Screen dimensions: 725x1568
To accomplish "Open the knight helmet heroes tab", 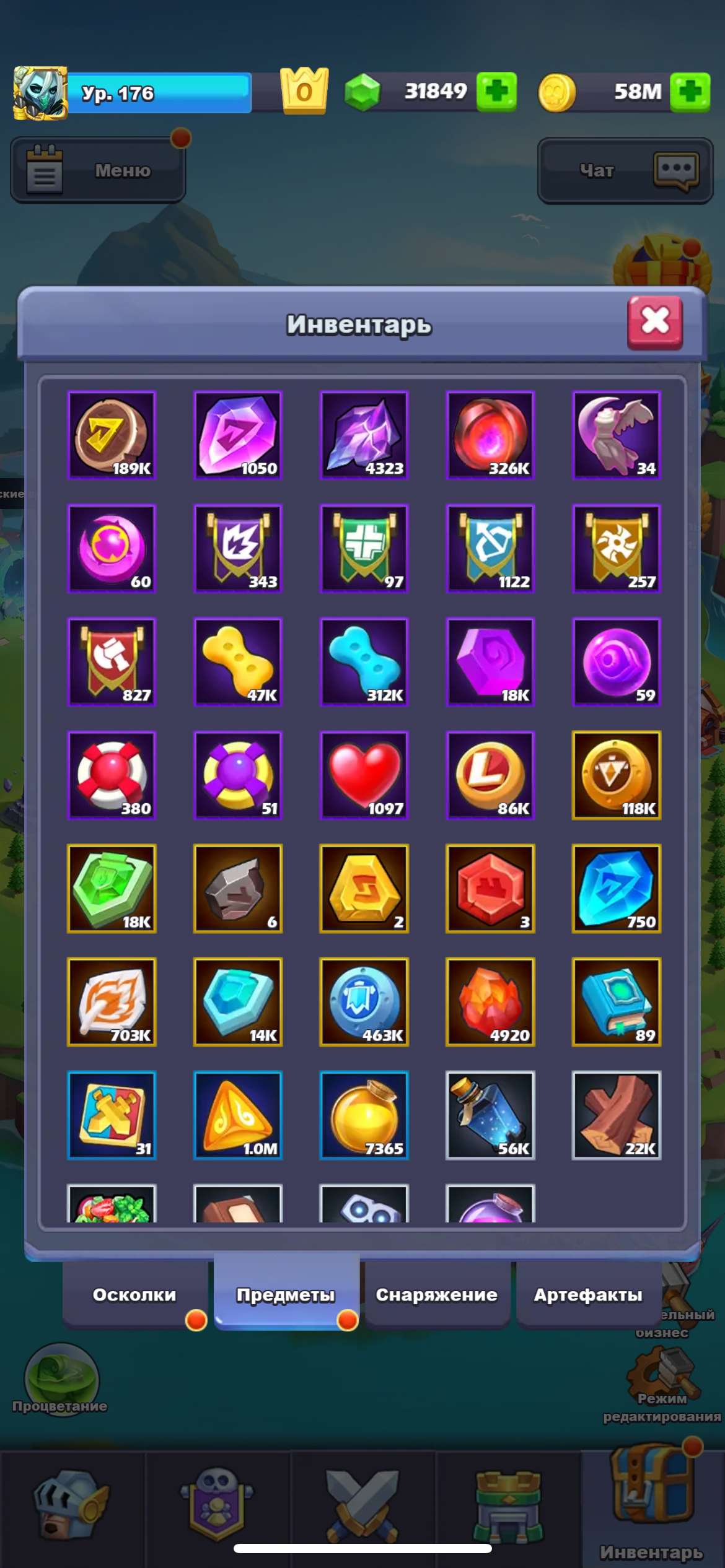I will [x=71, y=1506].
